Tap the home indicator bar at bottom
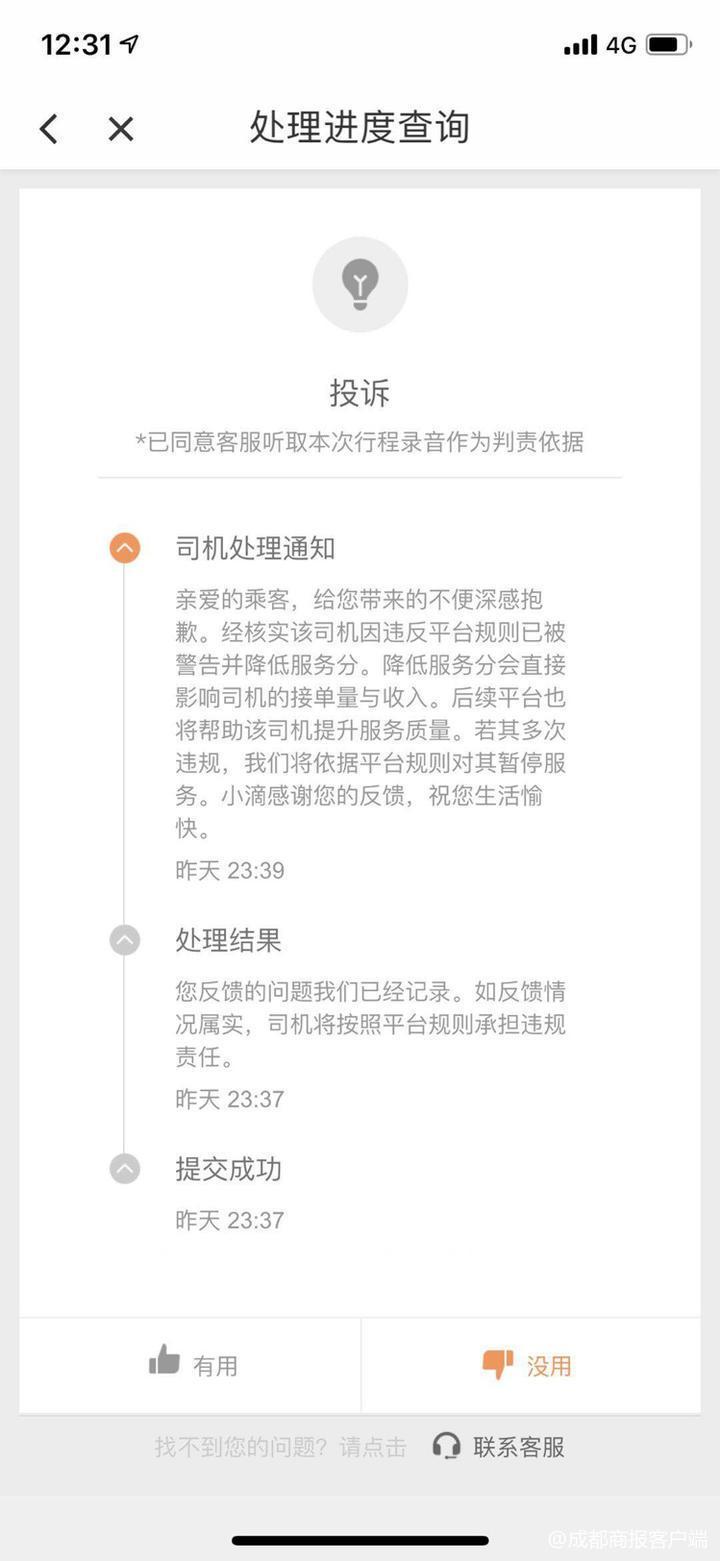Image resolution: width=720 pixels, height=1561 pixels. point(360,1540)
